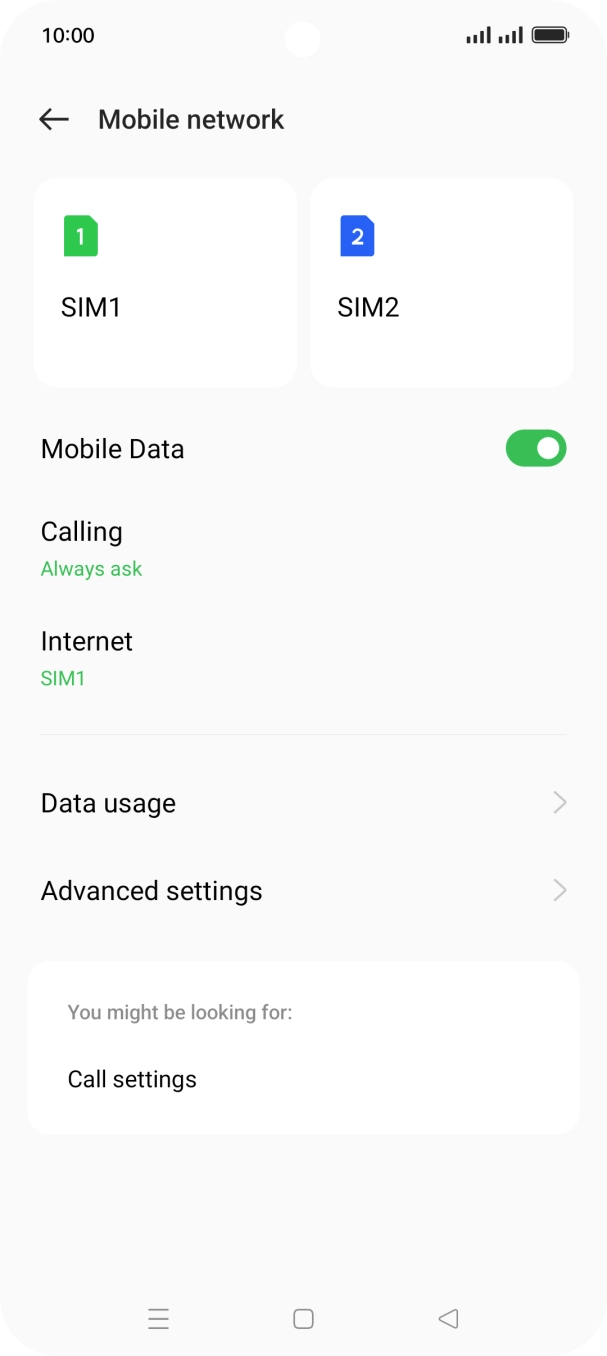607x1356 pixels.
Task: Open the SIM1 card settings
Action: [165, 283]
